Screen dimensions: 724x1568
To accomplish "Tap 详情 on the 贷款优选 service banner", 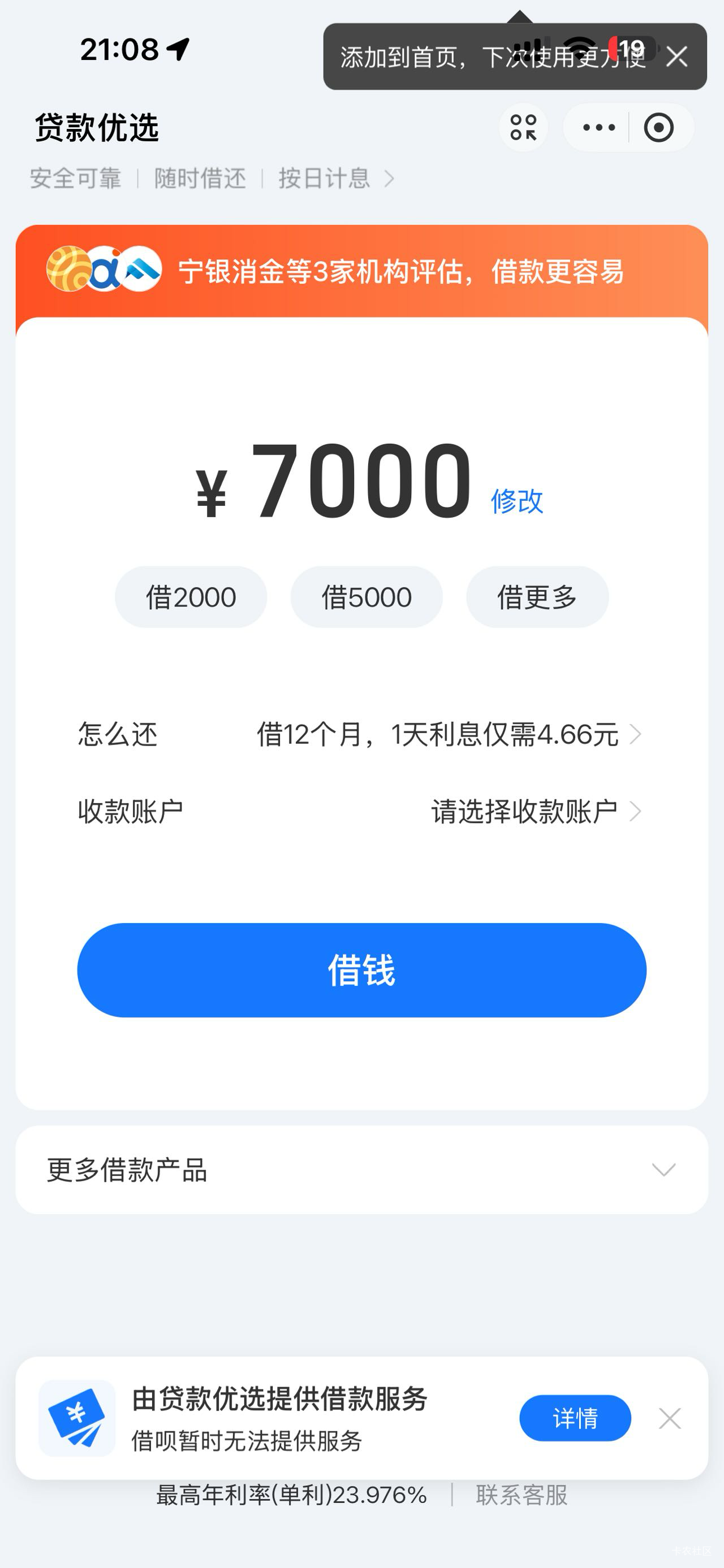I will click(x=575, y=1418).
